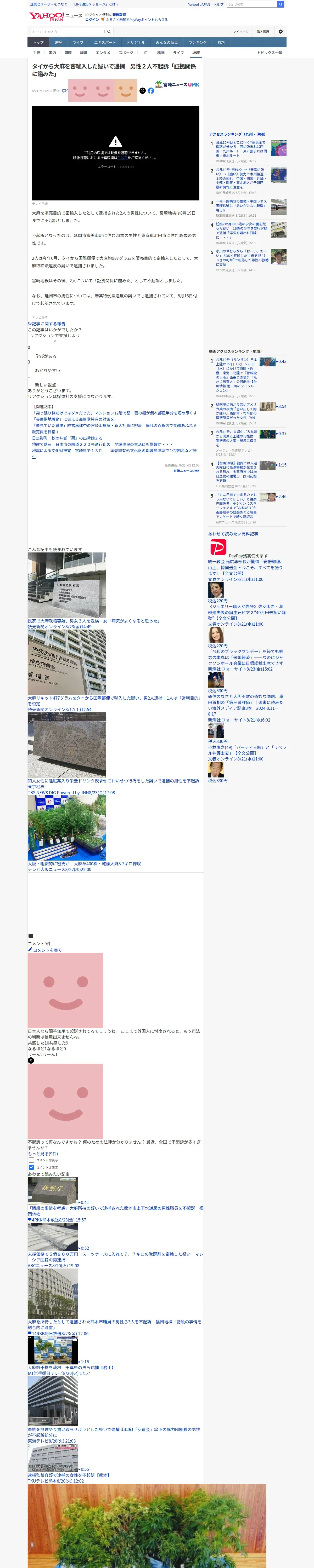Switch to the 速報 tab
Viewport: 314px width, 1568px height.
58,43
